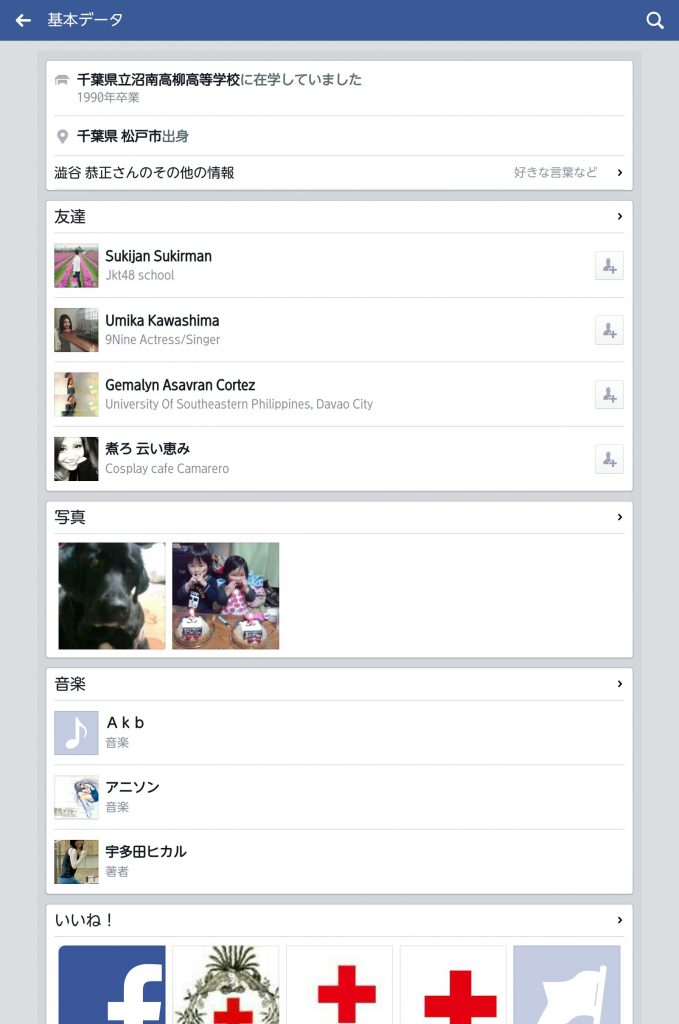View the black dog photo
This screenshot has height=1024, width=679.
click(x=112, y=596)
